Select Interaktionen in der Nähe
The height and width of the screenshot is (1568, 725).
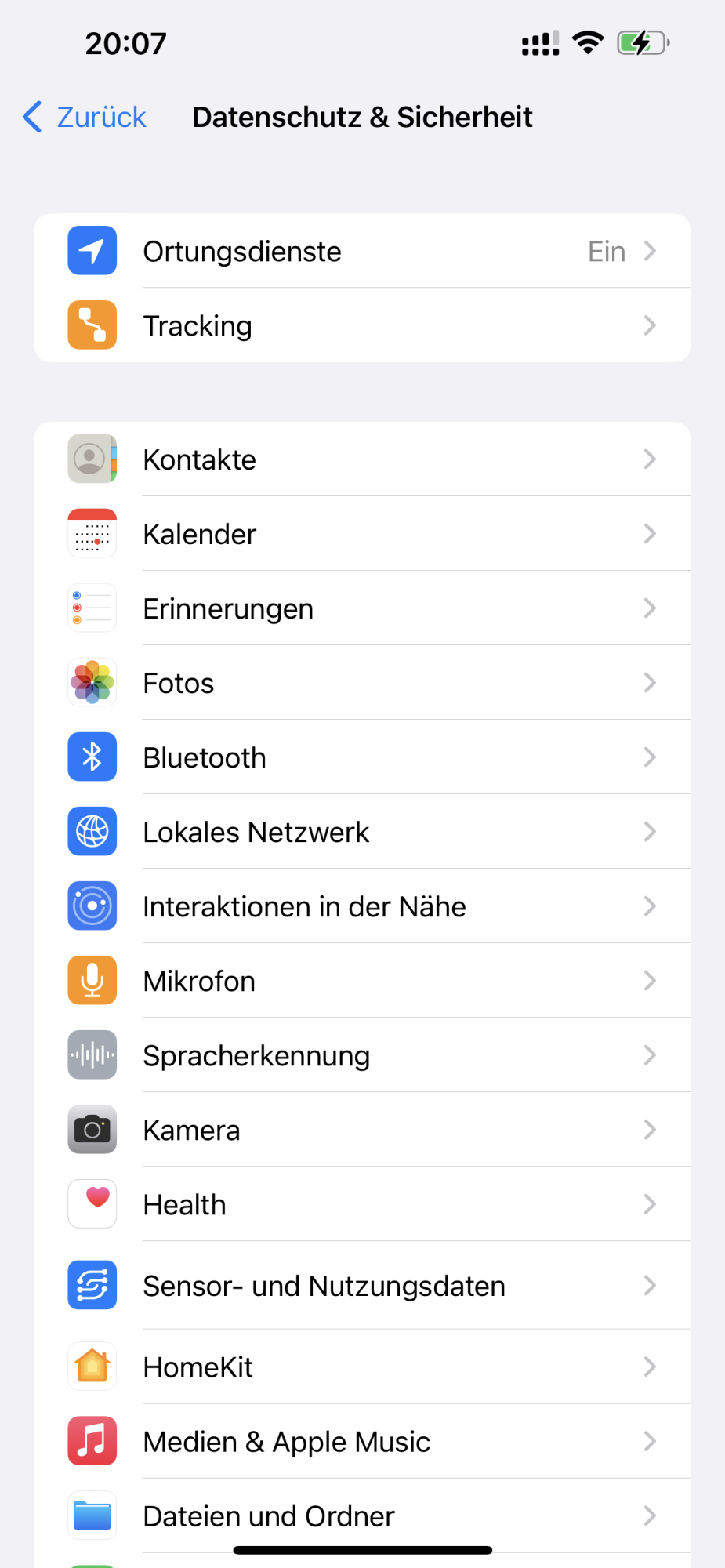tap(362, 906)
